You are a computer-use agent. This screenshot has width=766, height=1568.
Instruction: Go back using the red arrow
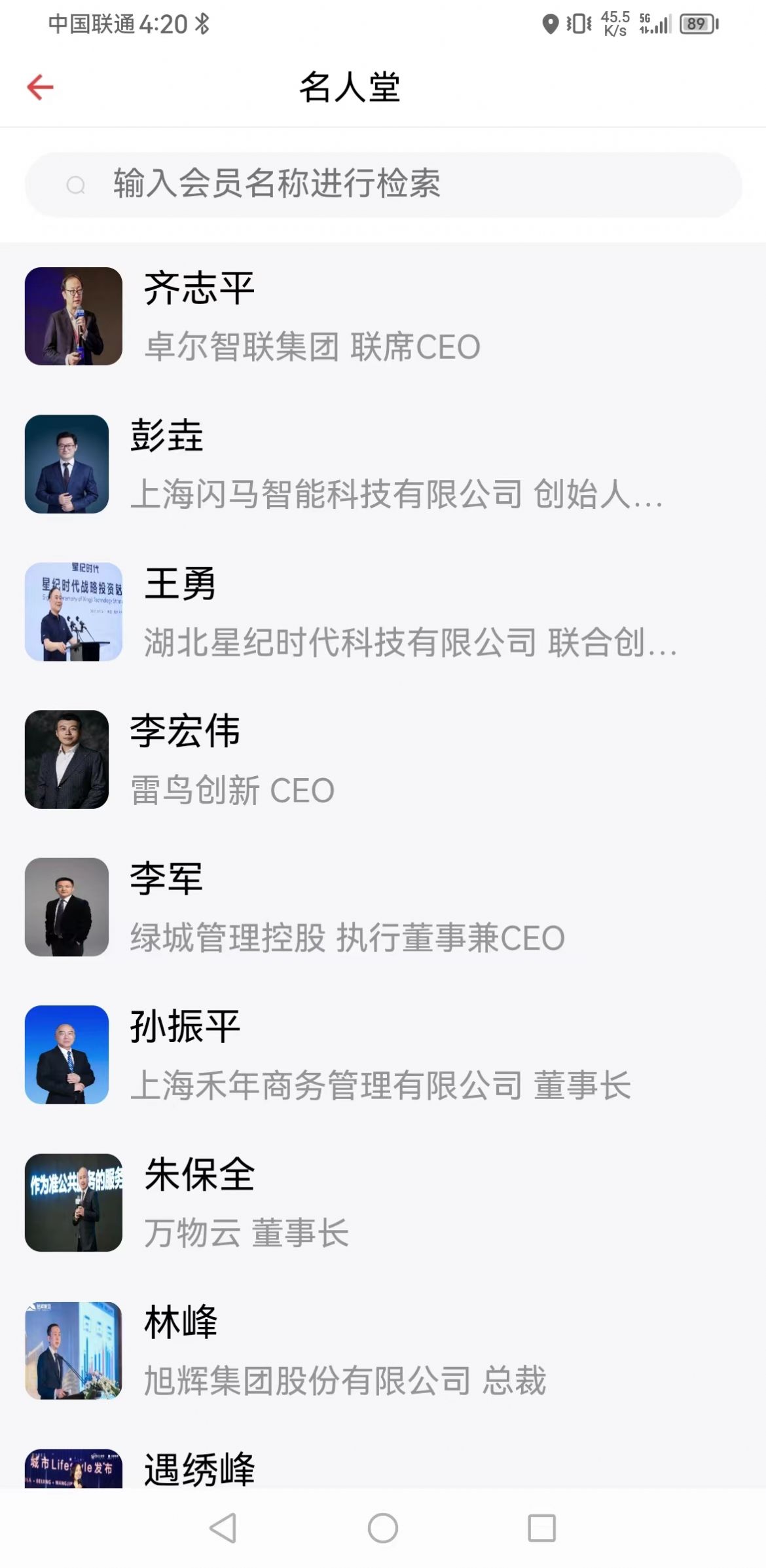tap(40, 87)
